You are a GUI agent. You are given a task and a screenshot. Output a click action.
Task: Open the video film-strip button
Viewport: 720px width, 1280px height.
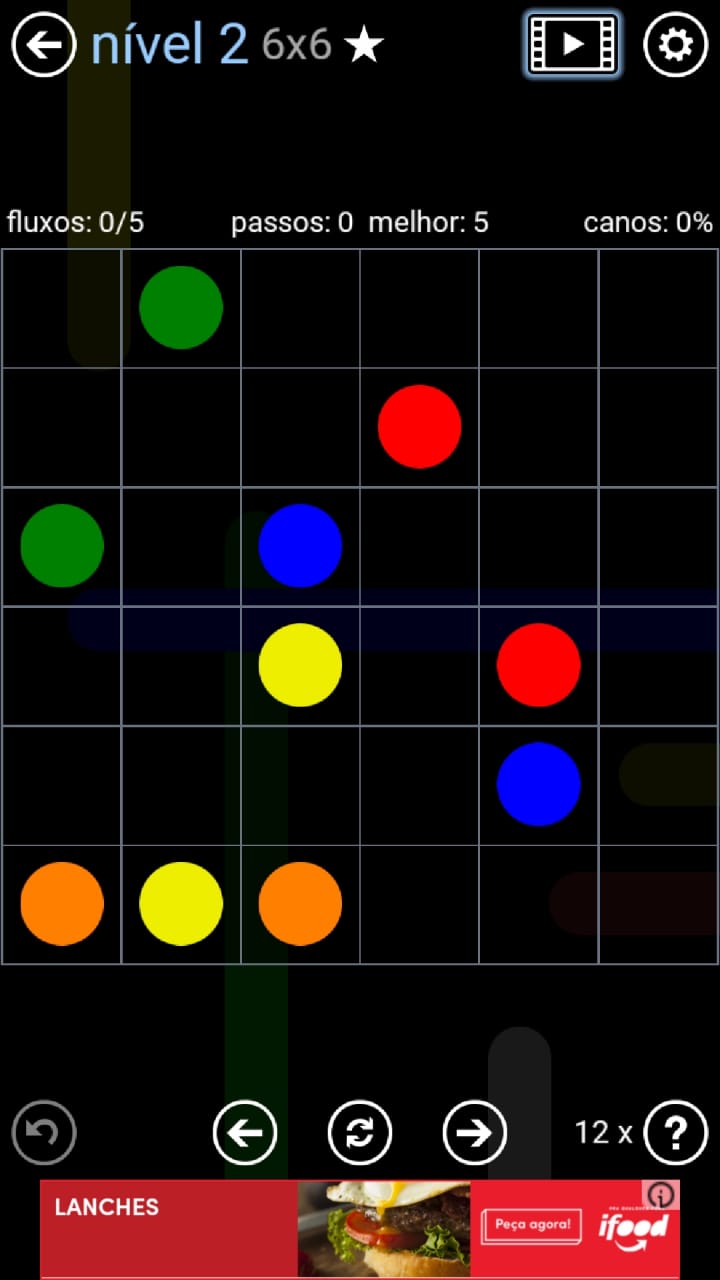tap(572, 44)
